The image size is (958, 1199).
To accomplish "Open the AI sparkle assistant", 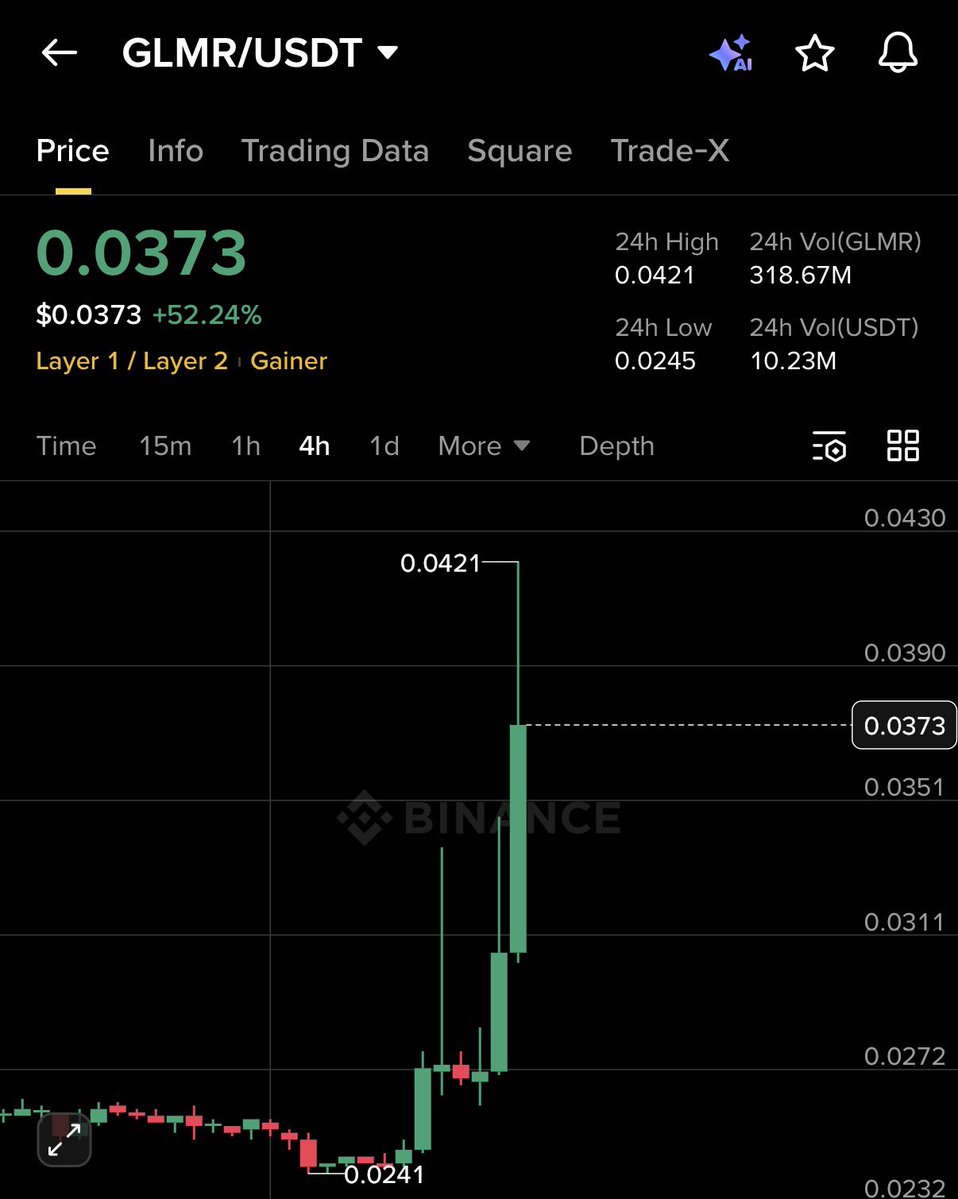I will click(x=731, y=53).
